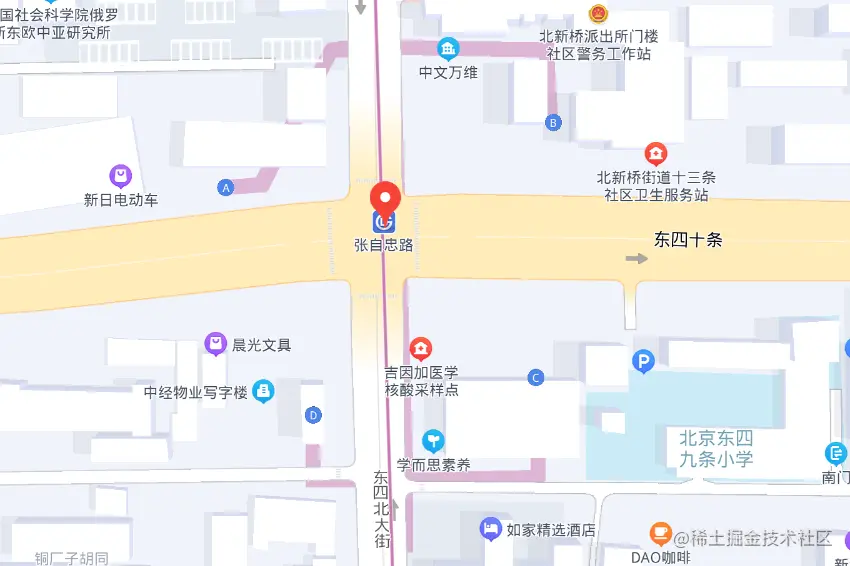Tap the 吉因加医学核酸采样点 marker
850x566 pixels.
click(x=422, y=349)
